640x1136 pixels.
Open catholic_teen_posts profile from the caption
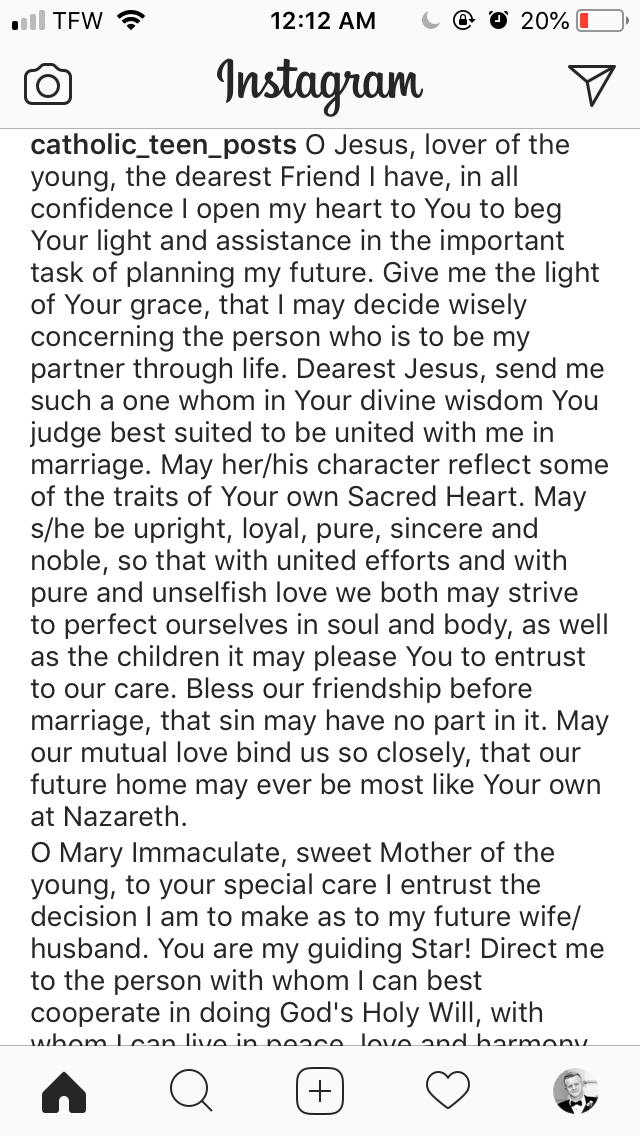(163, 145)
